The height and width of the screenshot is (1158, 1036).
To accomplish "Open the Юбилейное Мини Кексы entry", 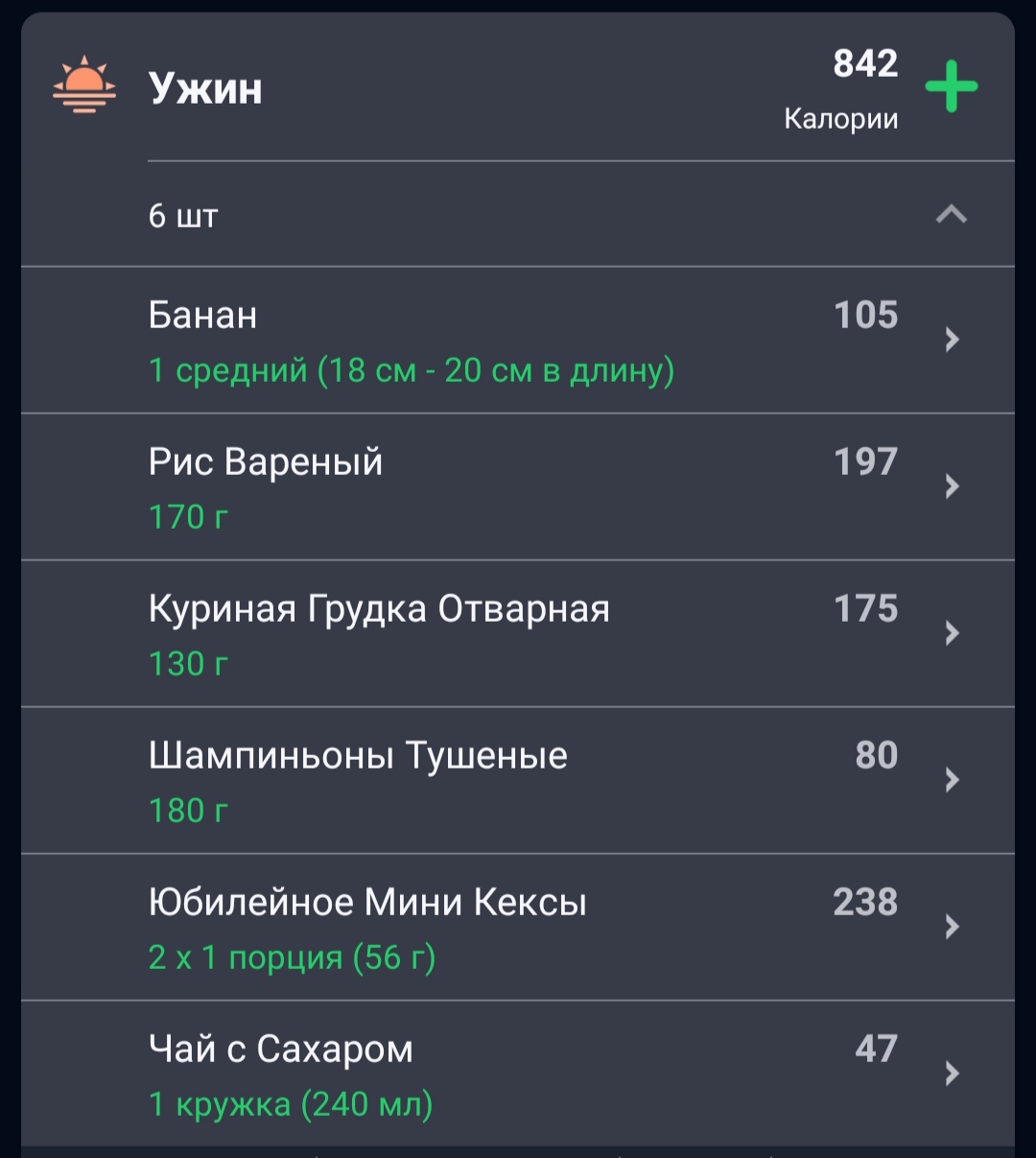I will (518, 928).
